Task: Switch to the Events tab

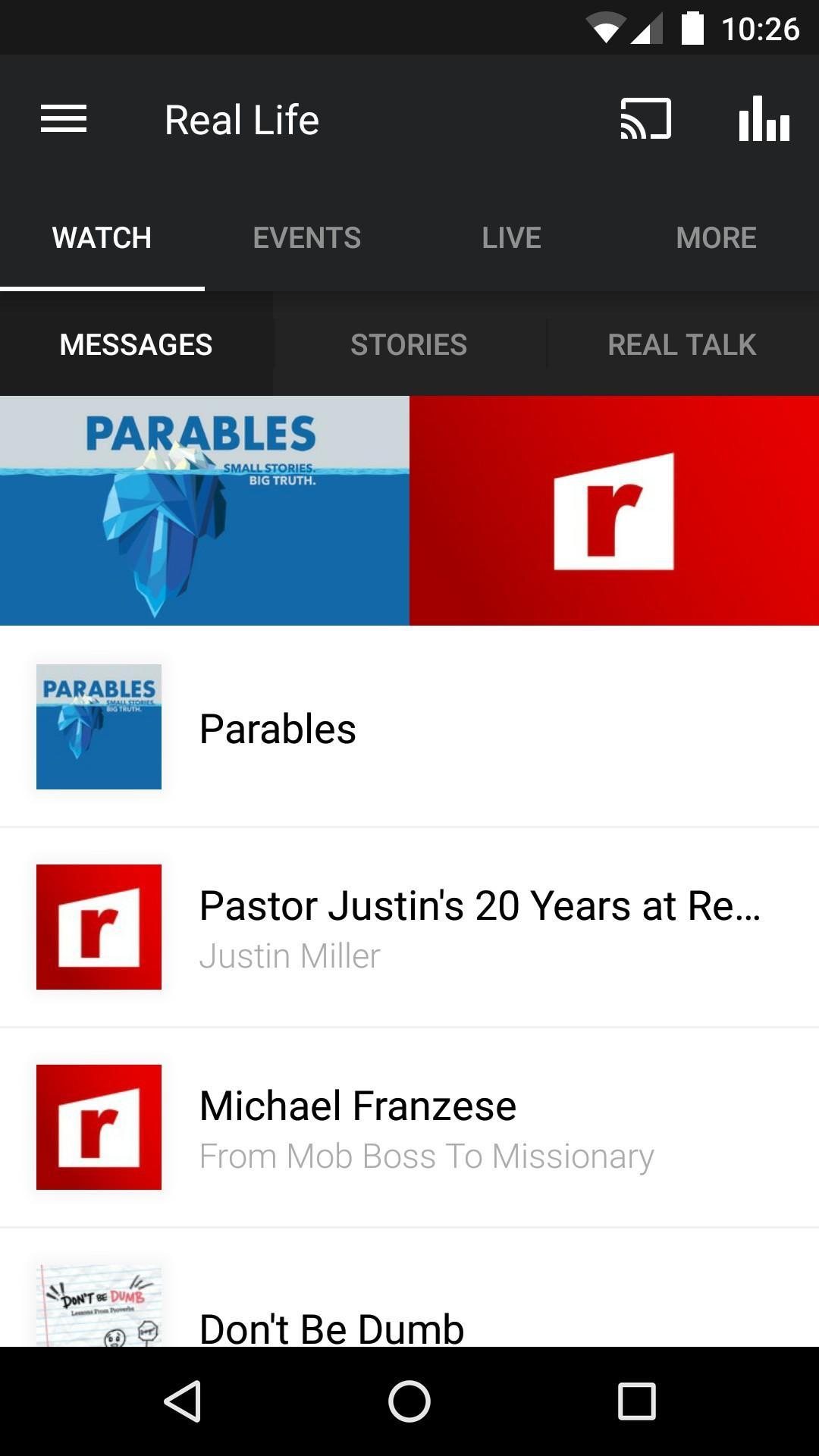Action: [306, 238]
